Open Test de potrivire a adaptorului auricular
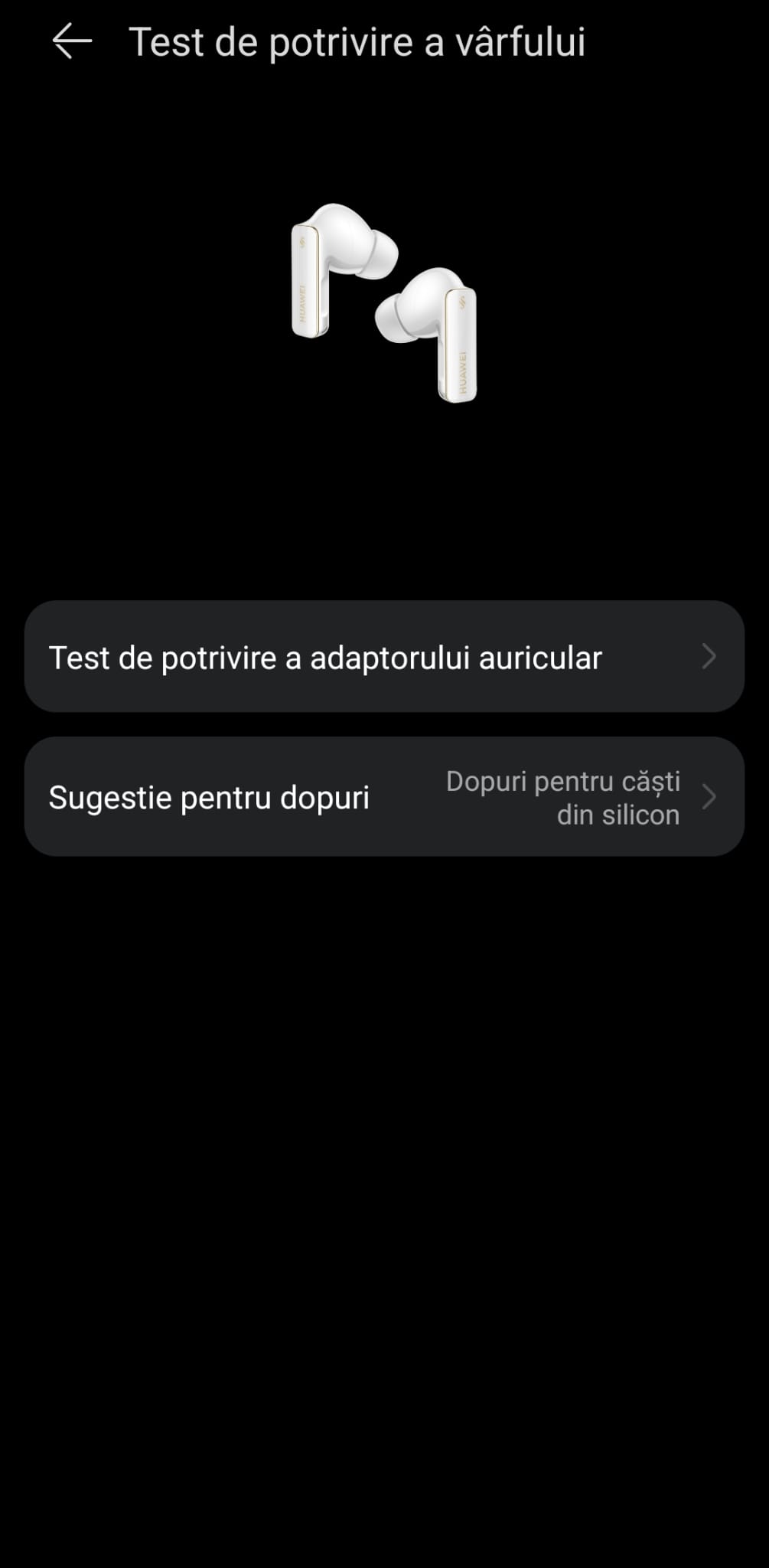Screen dimensions: 769x1568 [x=383, y=657]
